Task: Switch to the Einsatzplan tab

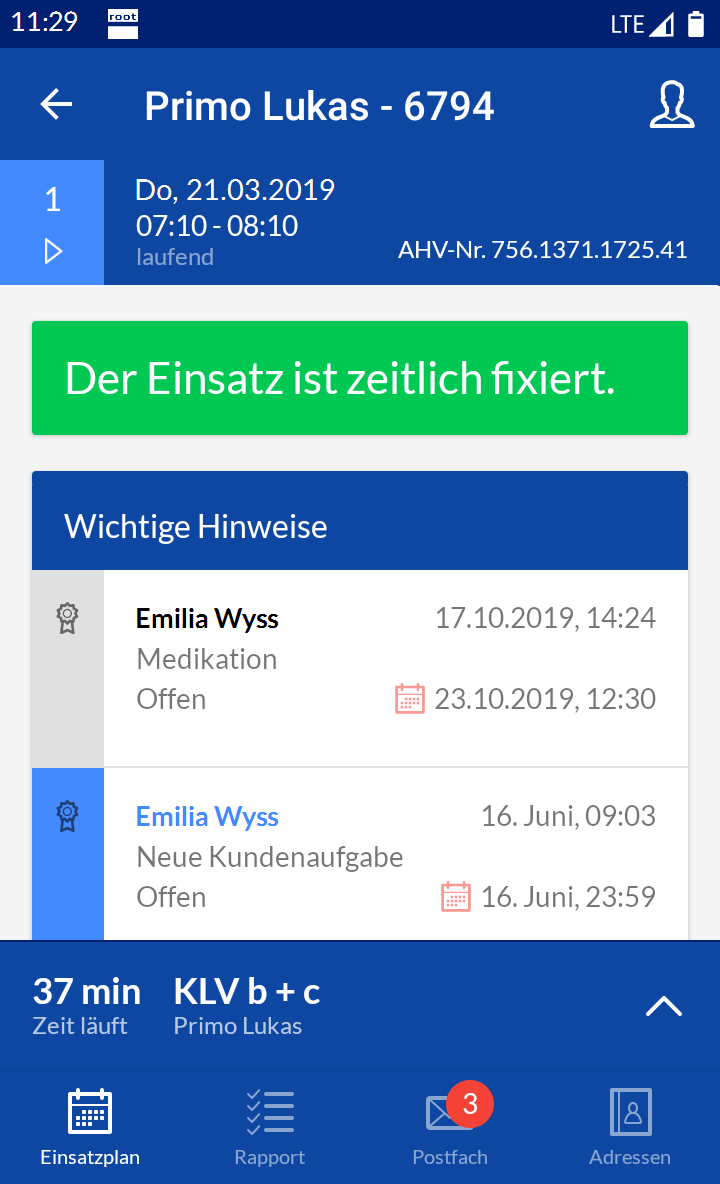Action: coord(90,1127)
